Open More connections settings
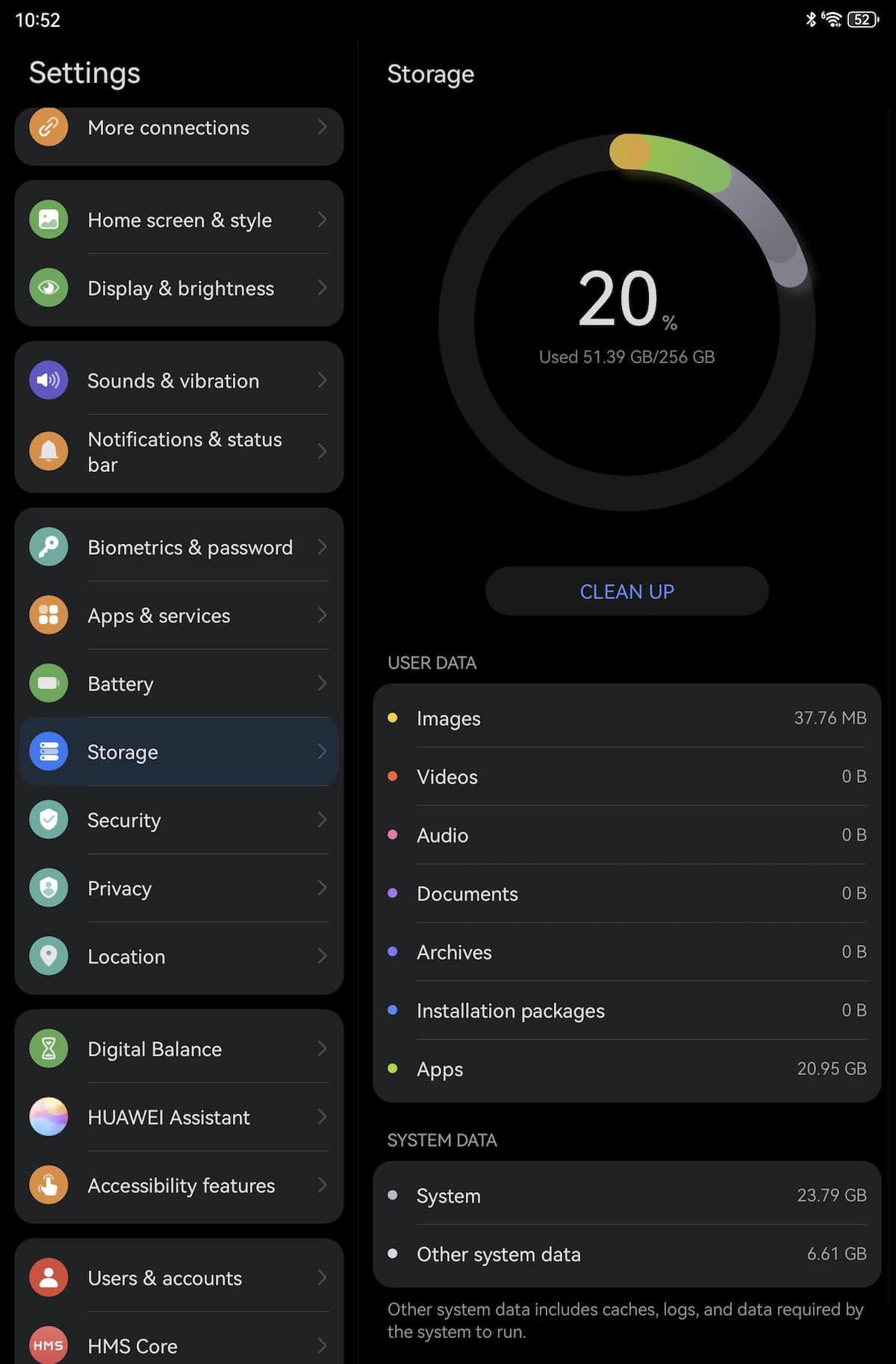The image size is (896, 1364). click(x=179, y=128)
